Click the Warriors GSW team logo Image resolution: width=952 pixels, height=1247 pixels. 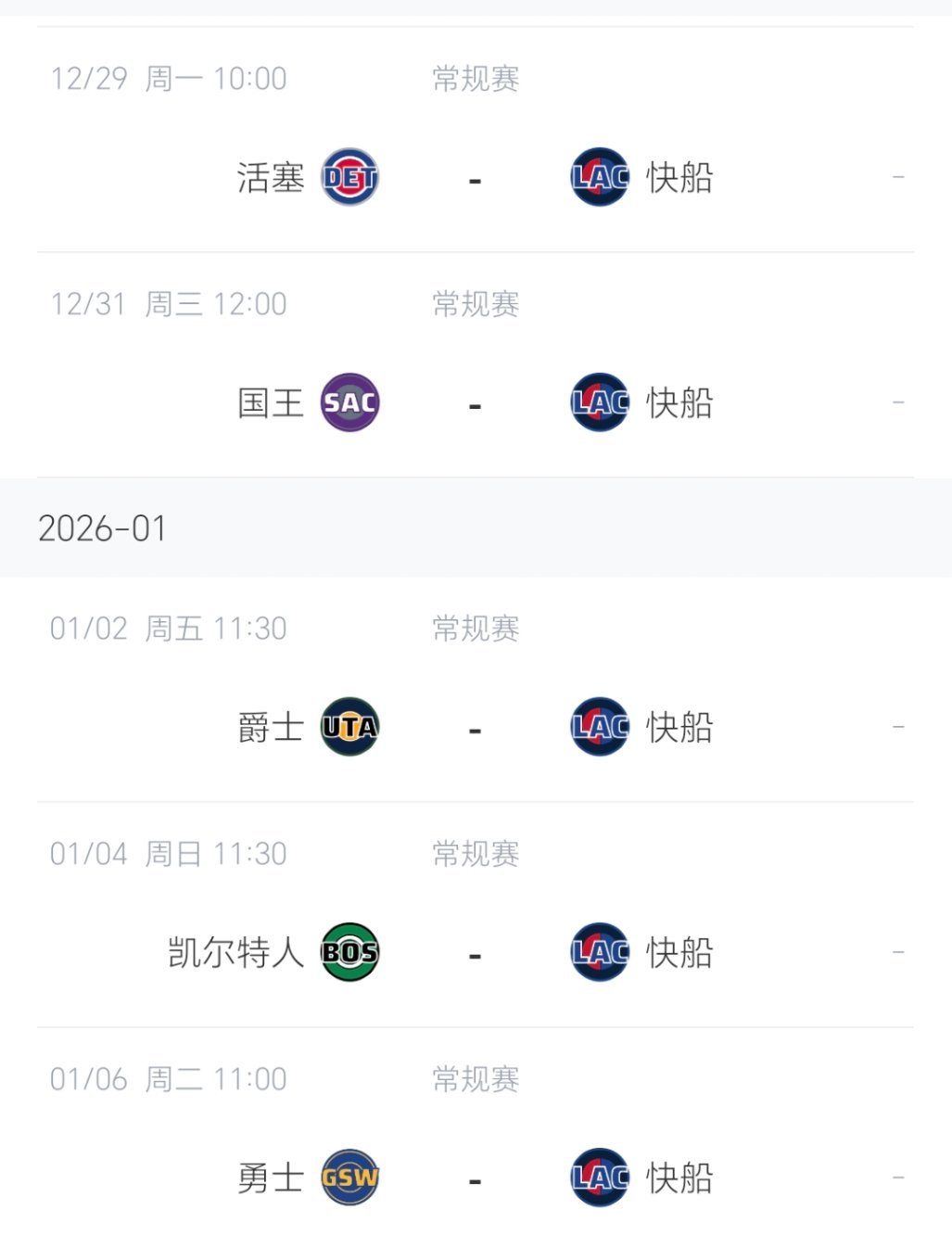click(x=349, y=1177)
